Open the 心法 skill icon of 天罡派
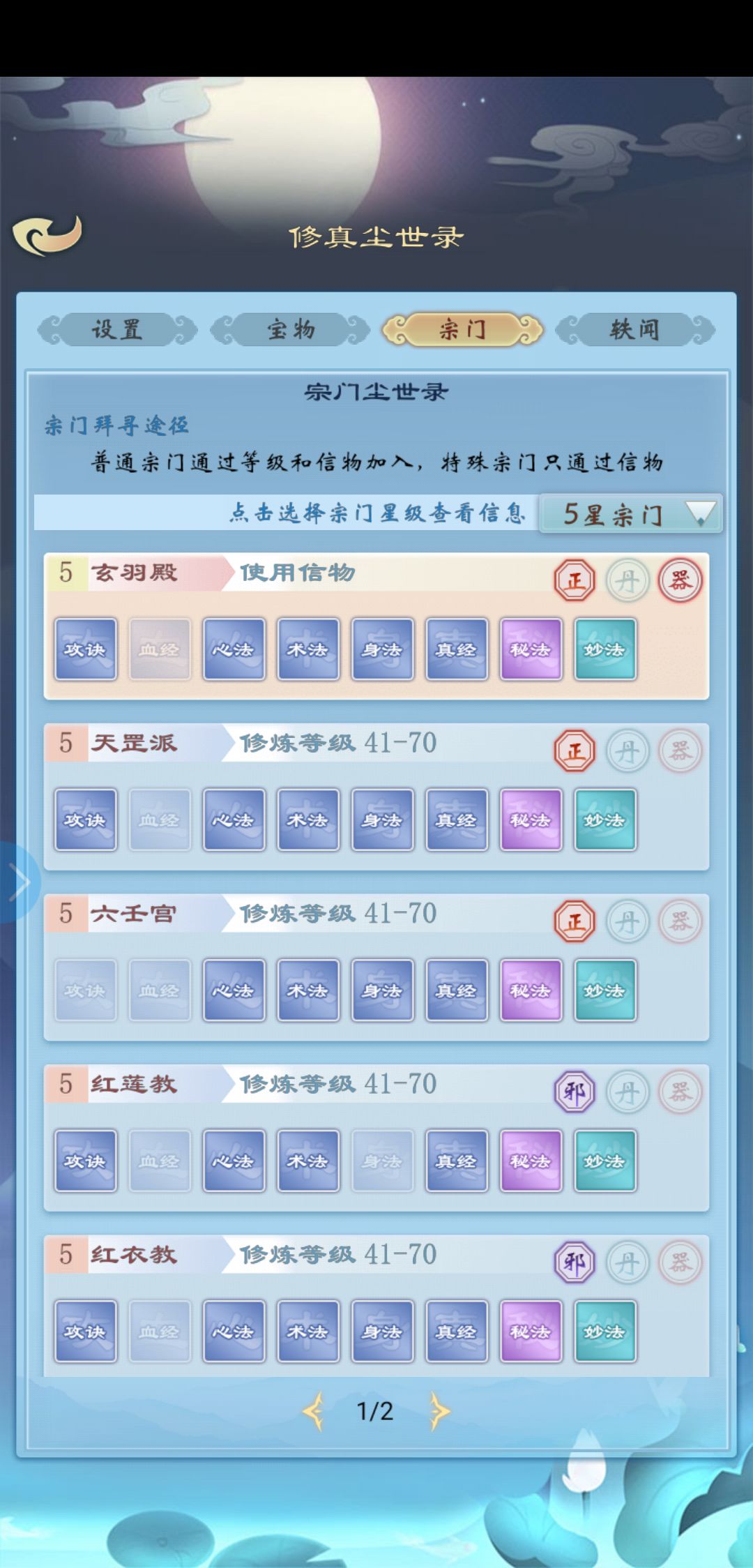 pyautogui.click(x=233, y=820)
